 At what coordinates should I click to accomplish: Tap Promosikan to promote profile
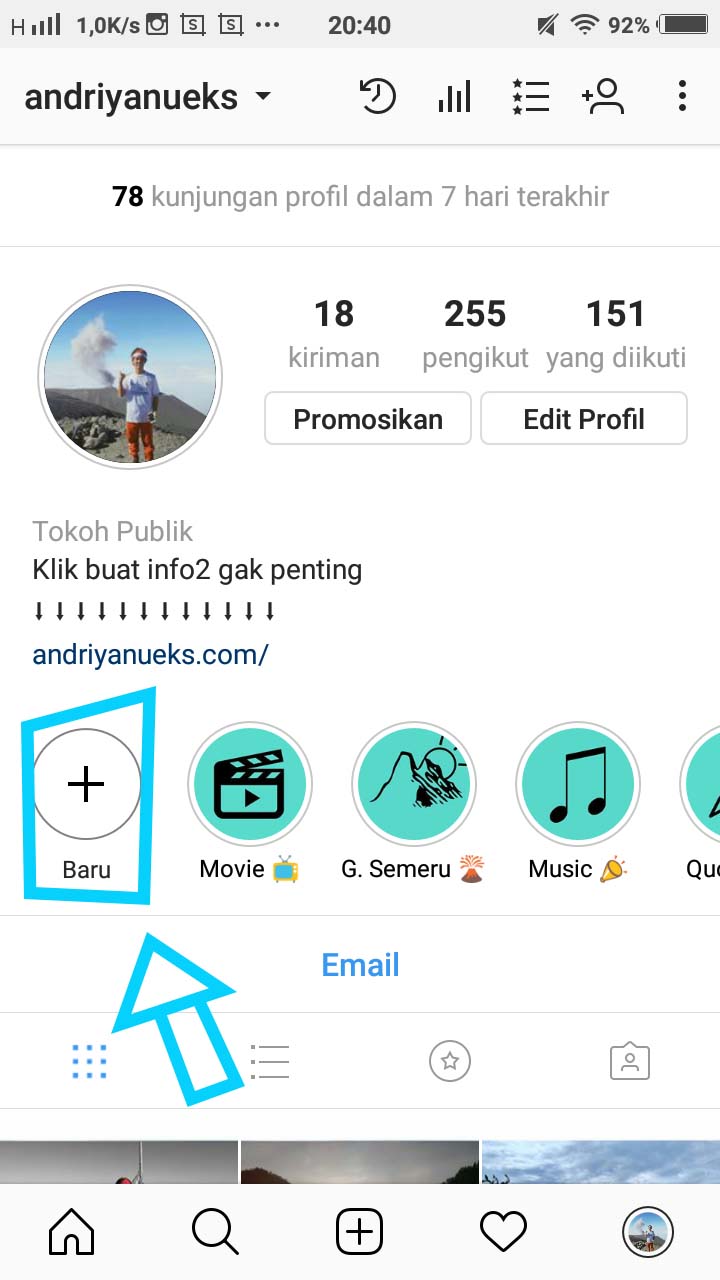tap(367, 418)
